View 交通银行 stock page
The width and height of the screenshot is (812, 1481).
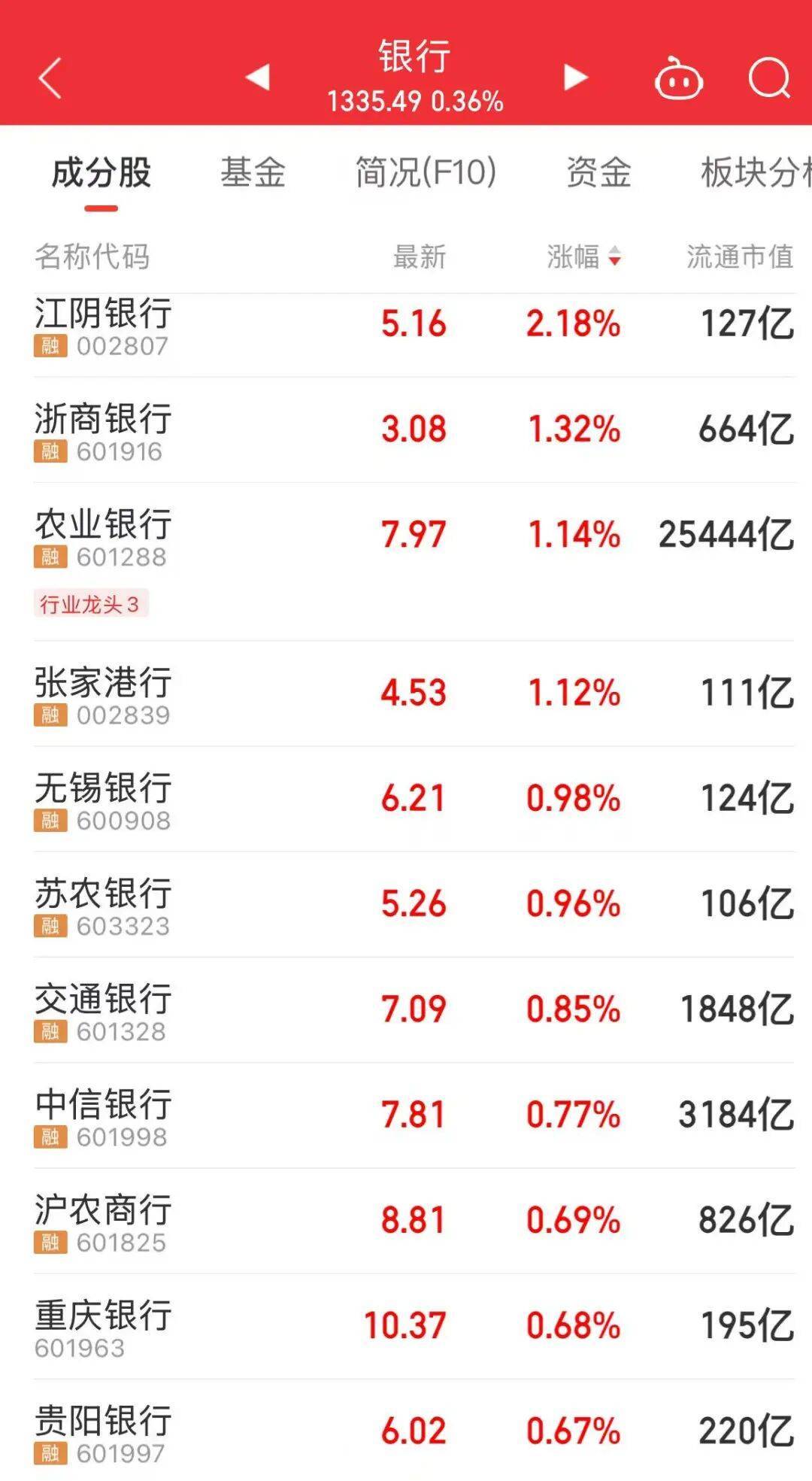point(103,1010)
